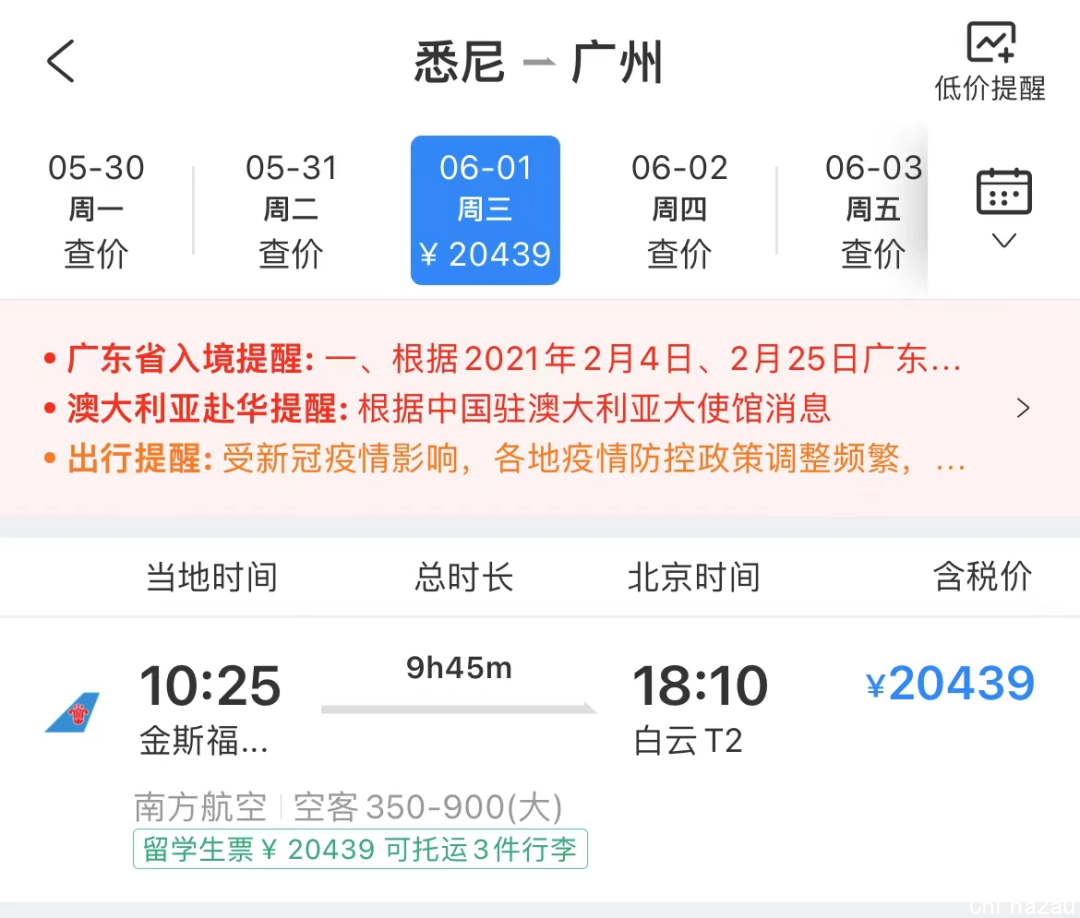Screen dimensions: 1080x918
Task: Select the 06-03 周五 date
Action: (873, 211)
